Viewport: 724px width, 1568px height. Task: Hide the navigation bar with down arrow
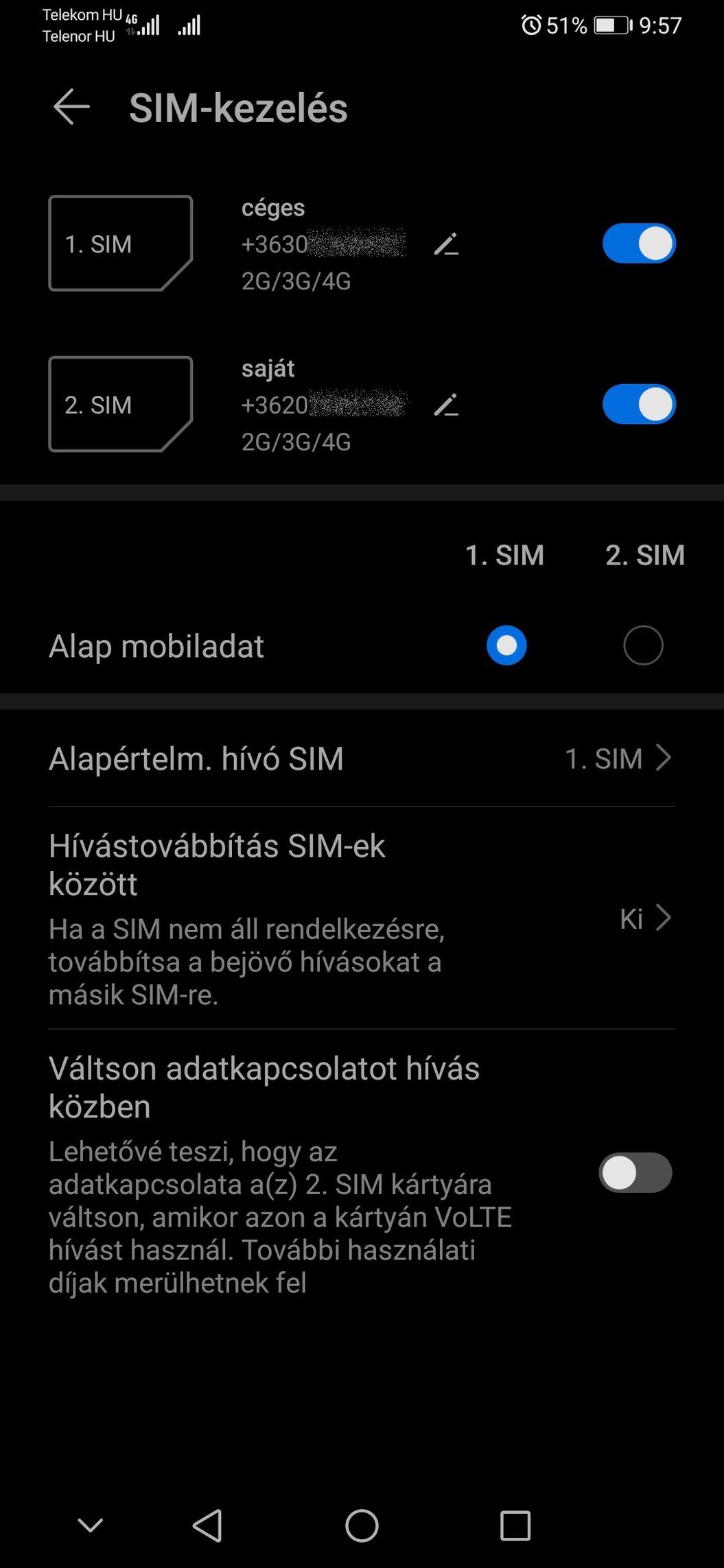click(91, 1526)
